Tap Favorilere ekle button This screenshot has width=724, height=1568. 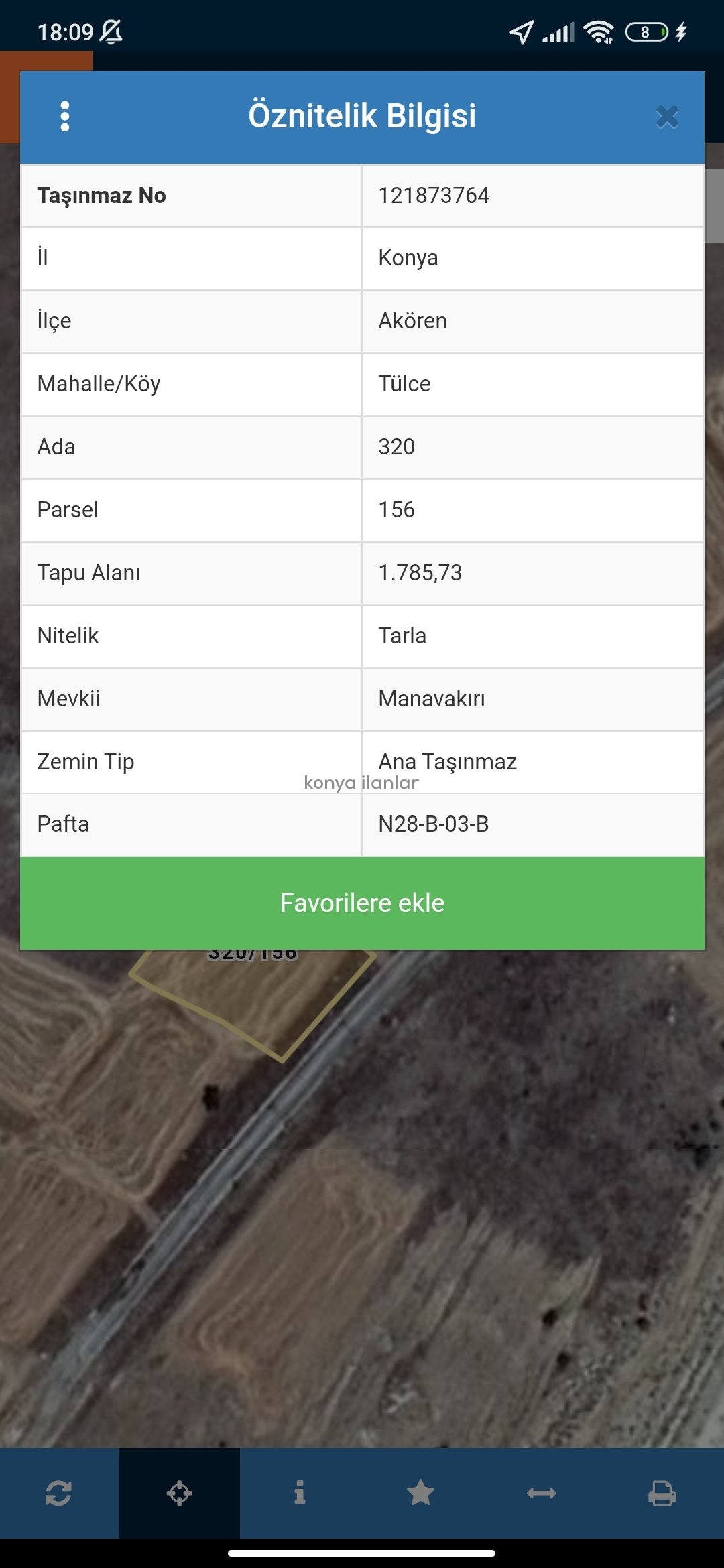(x=362, y=903)
